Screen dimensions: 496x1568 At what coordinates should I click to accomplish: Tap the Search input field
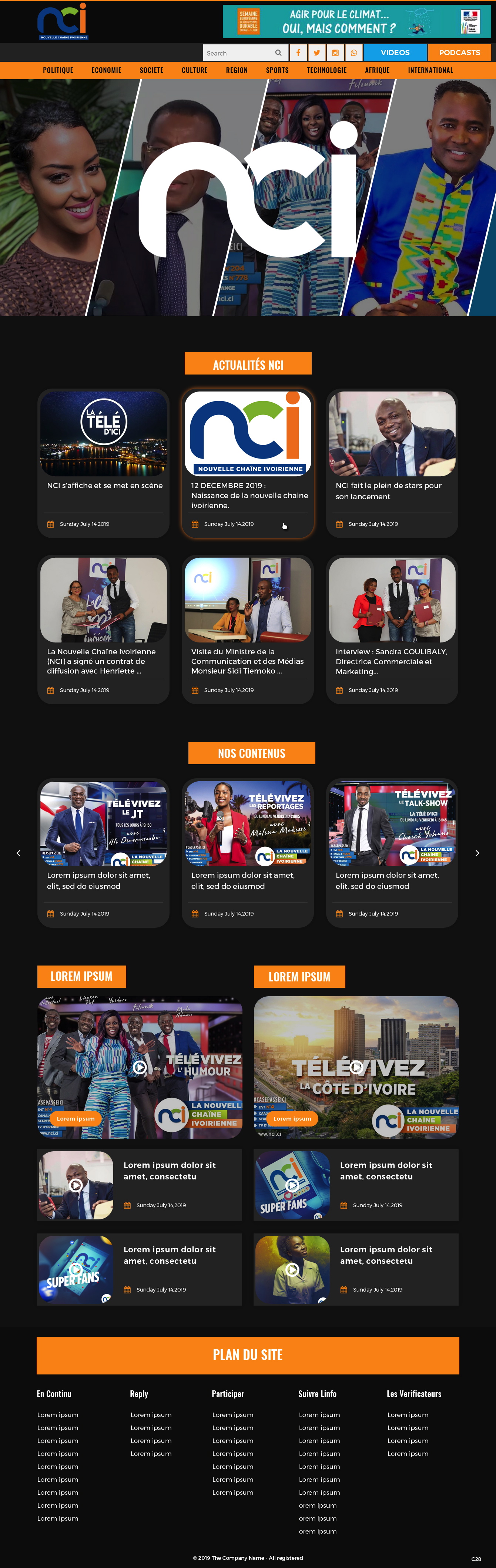(x=239, y=53)
